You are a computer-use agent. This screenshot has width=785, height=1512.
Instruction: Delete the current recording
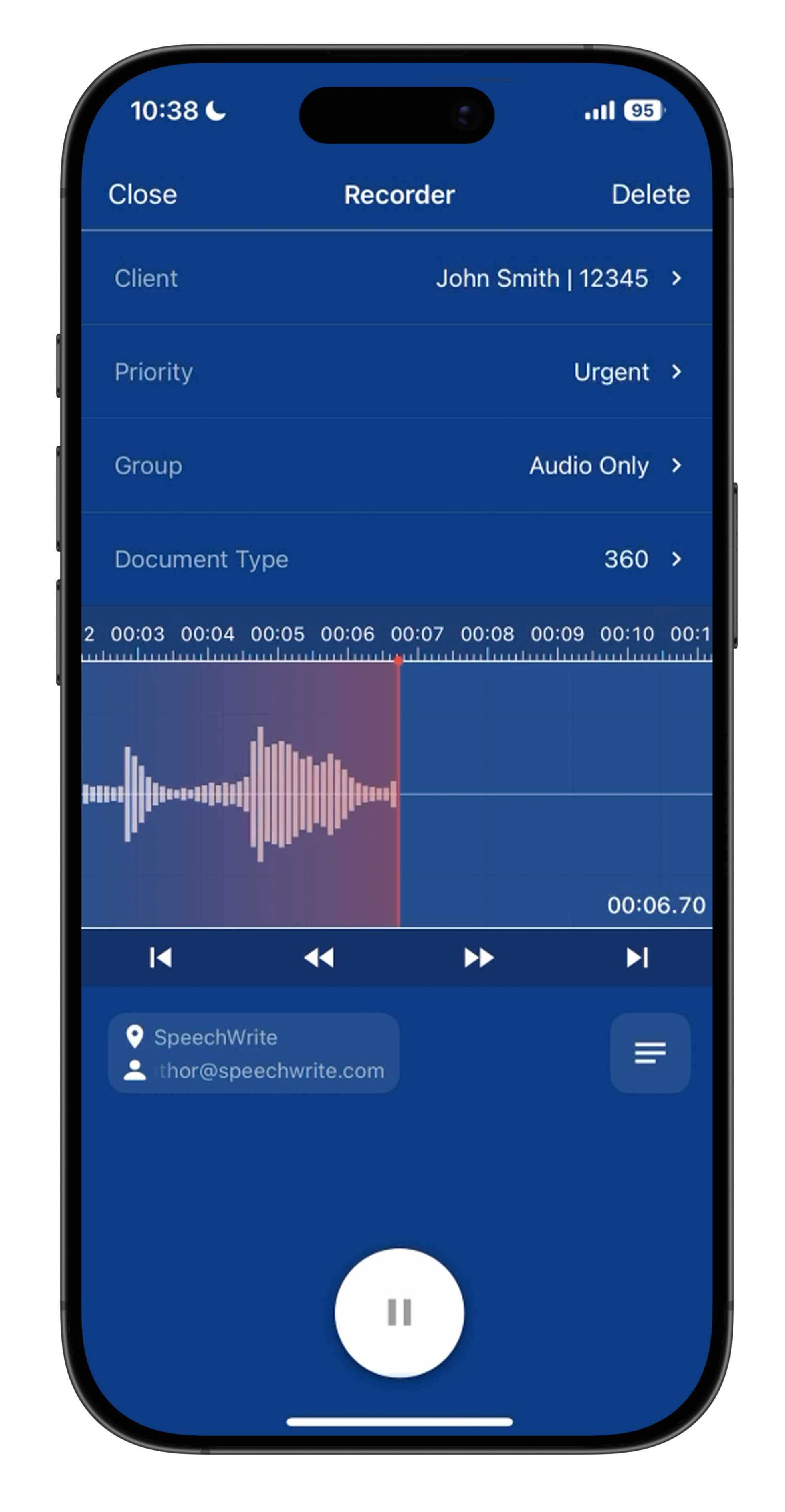pyautogui.click(x=650, y=194)
